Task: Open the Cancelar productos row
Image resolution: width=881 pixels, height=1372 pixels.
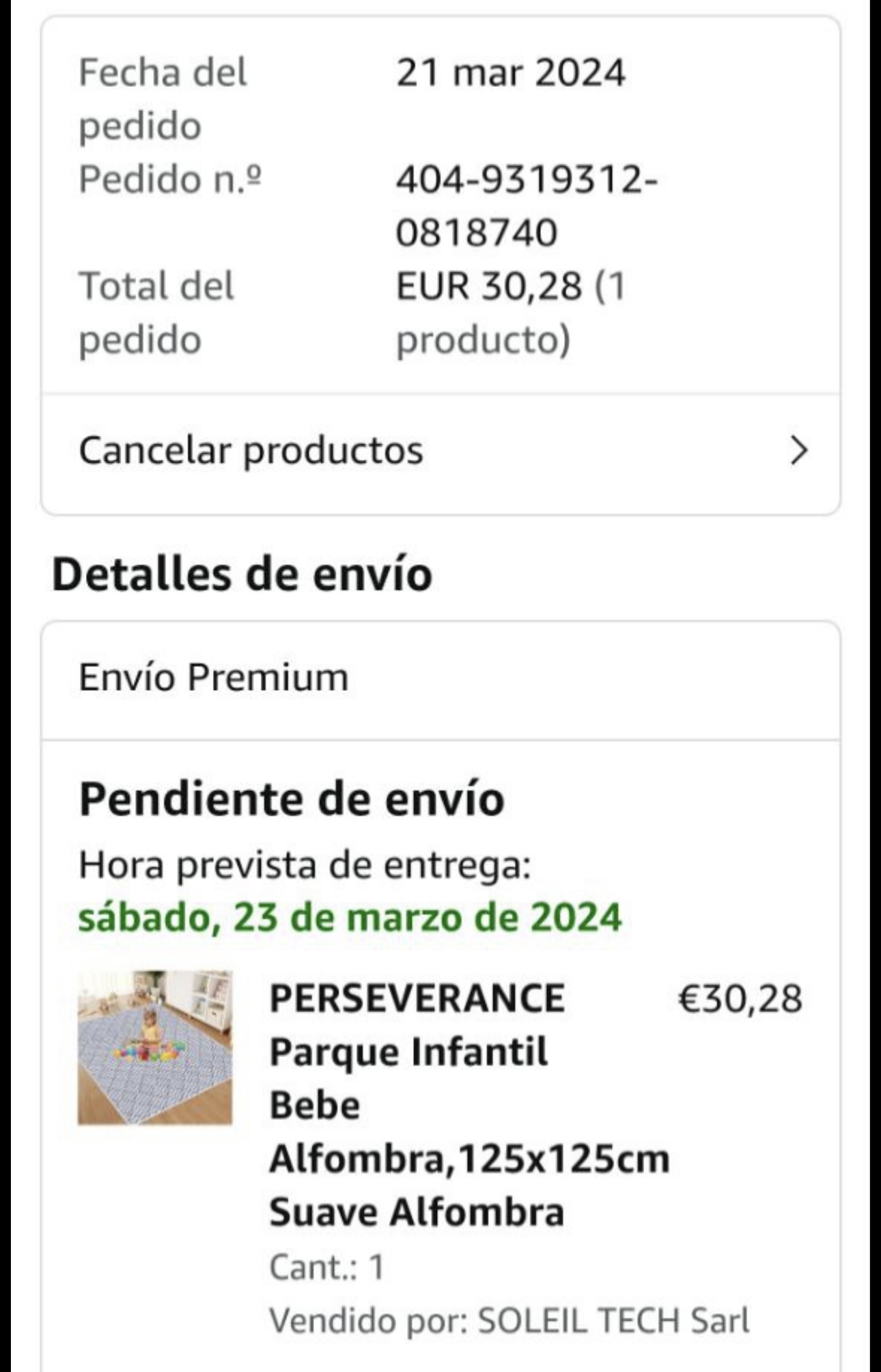Action: click(x=440, y=451)
